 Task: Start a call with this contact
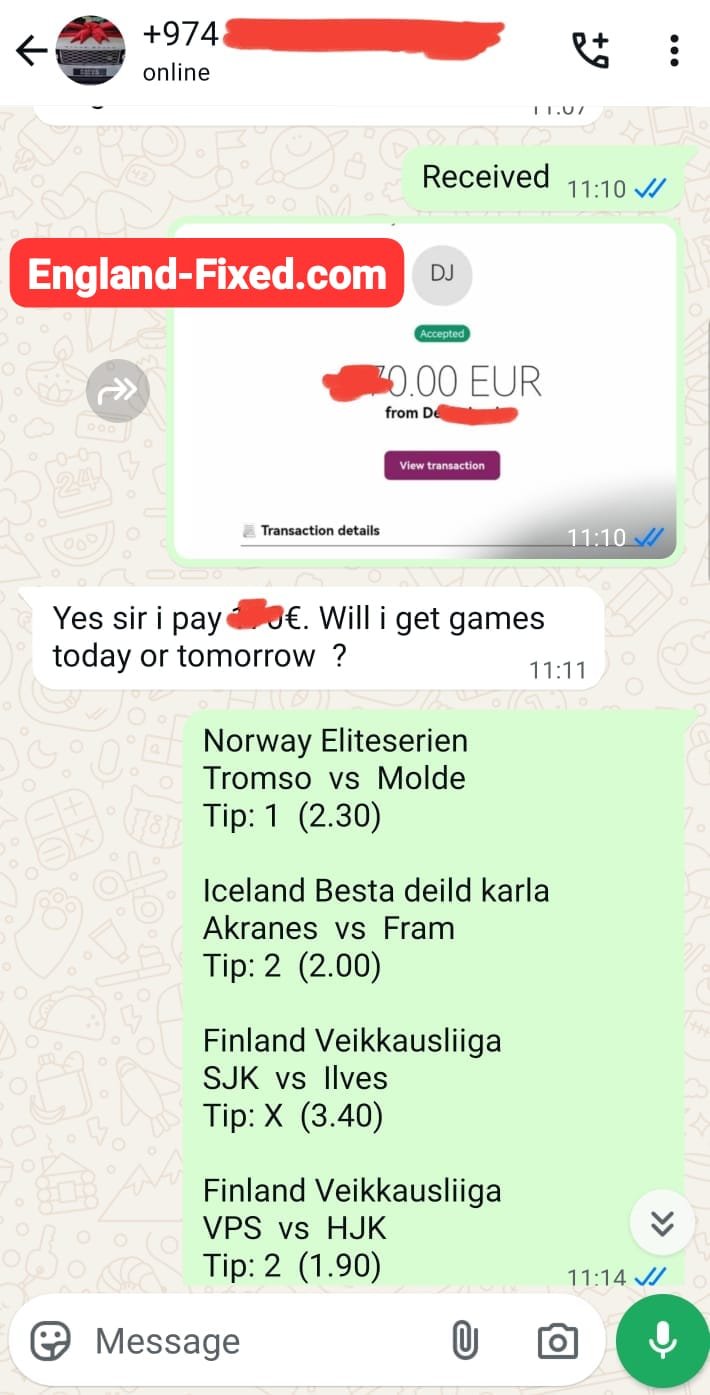pyautogui.click(x=590, y=50)
